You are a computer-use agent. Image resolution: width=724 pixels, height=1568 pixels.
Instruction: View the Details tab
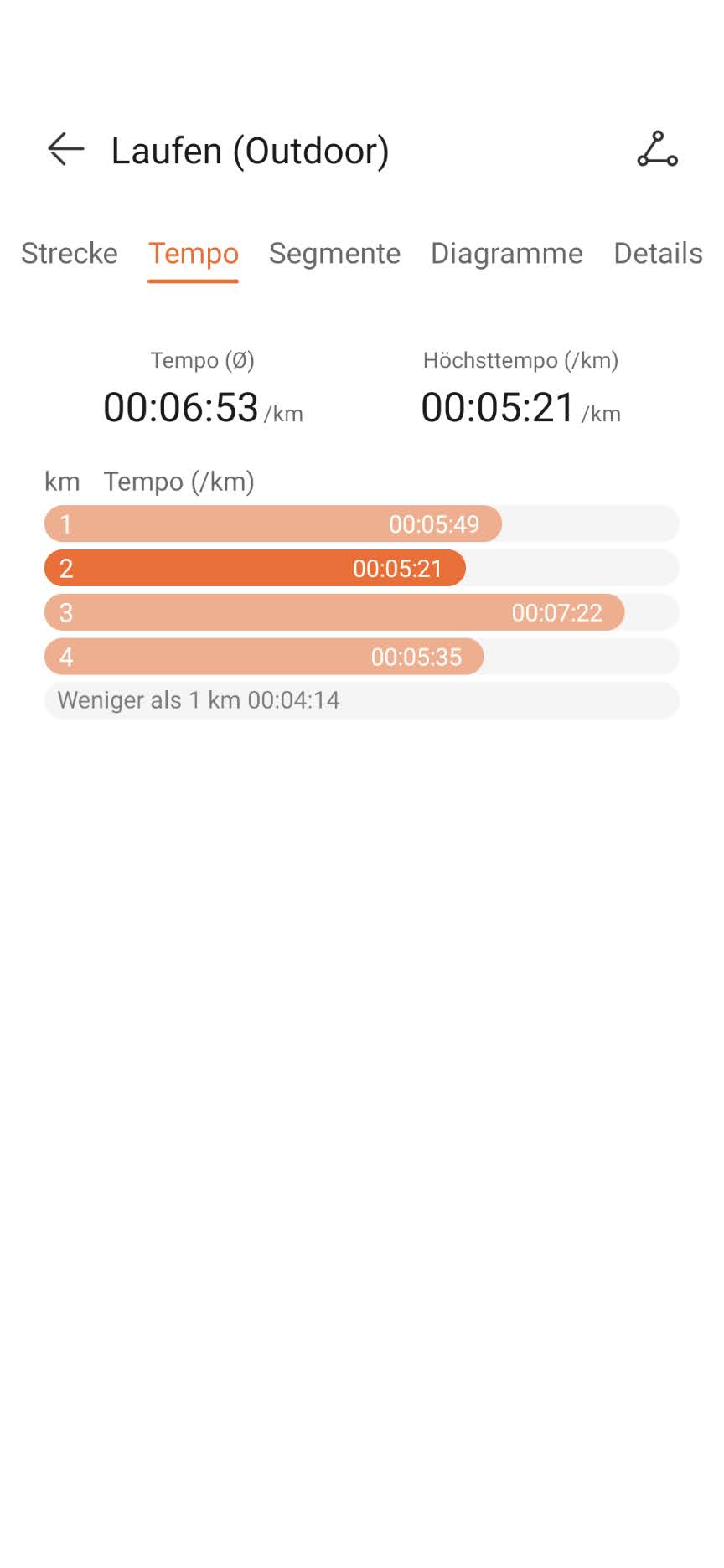658,253
